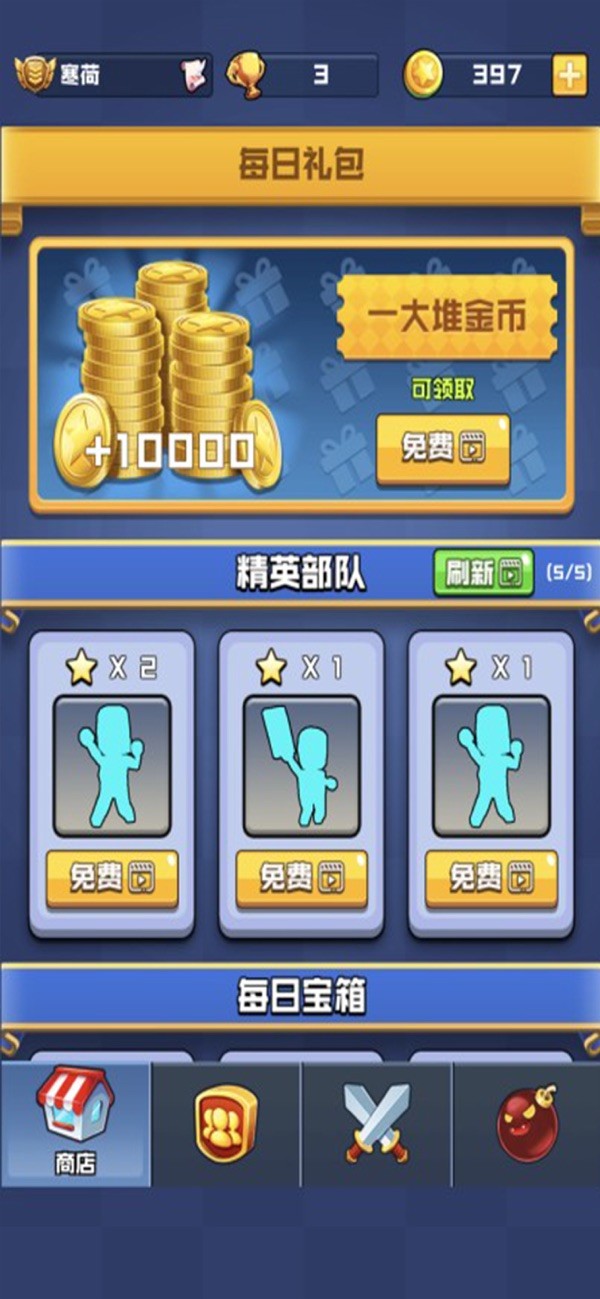Open the red bomb tab
Screen dimensions: 600x1299
pyautogui.click(x=526, y=1123)
